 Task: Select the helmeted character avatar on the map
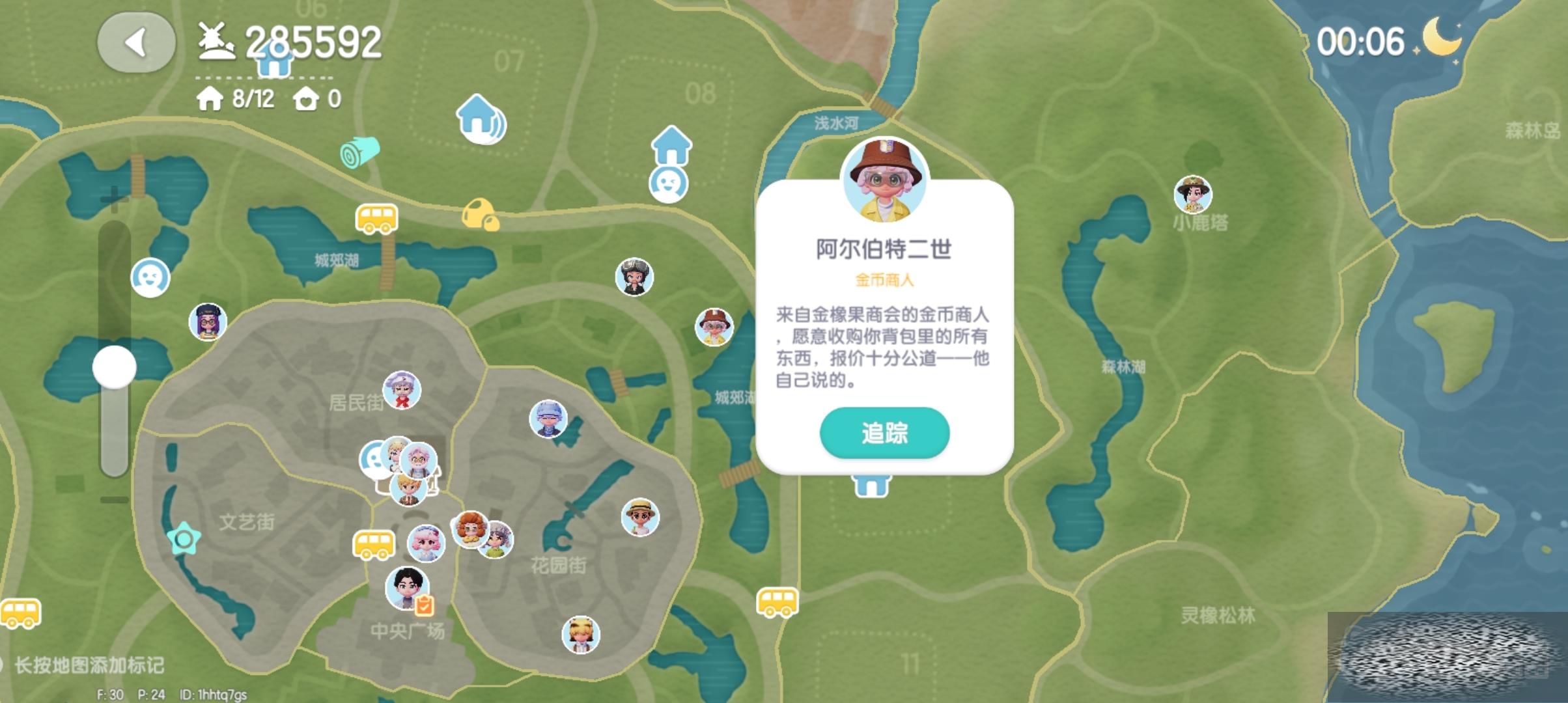point(634,277)
